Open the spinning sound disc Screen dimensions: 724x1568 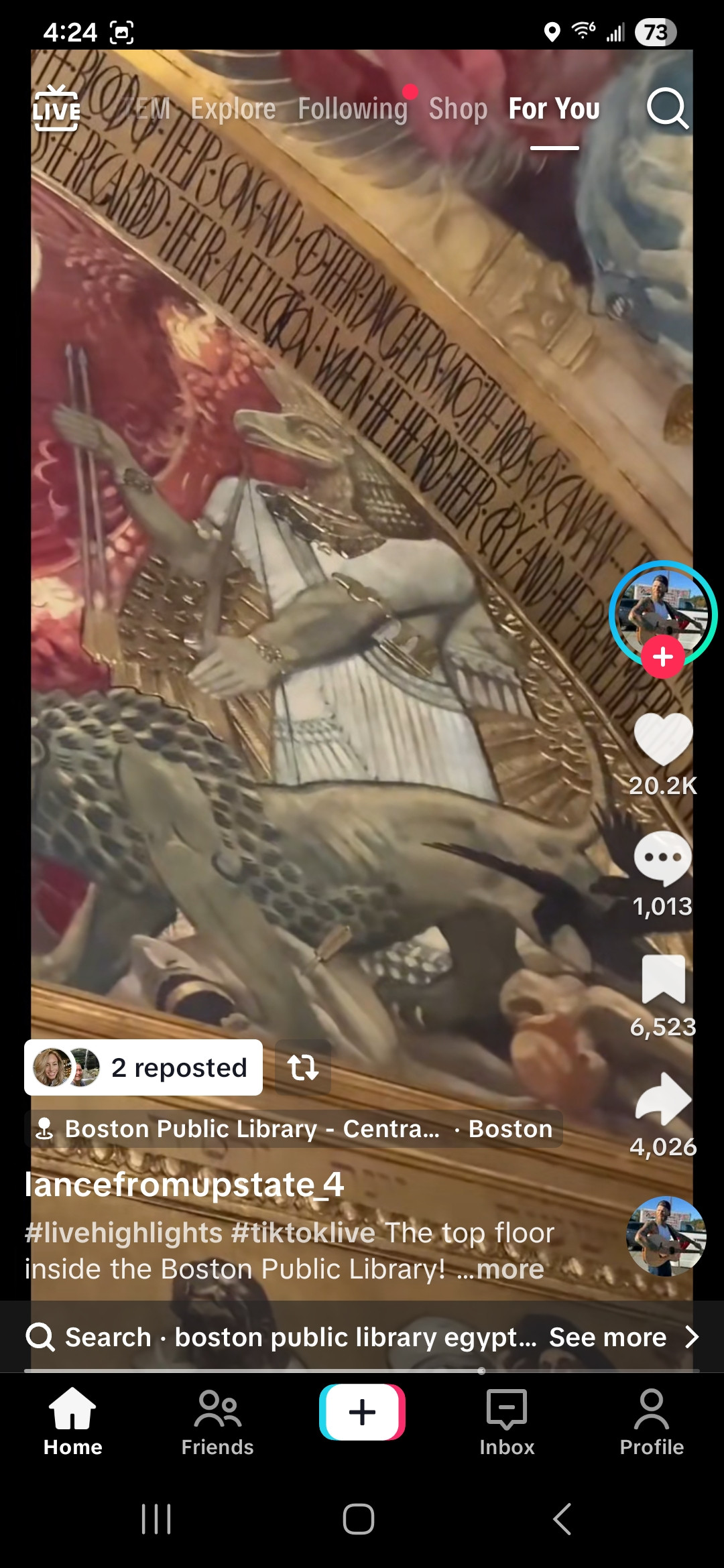tap(666, 1236)
